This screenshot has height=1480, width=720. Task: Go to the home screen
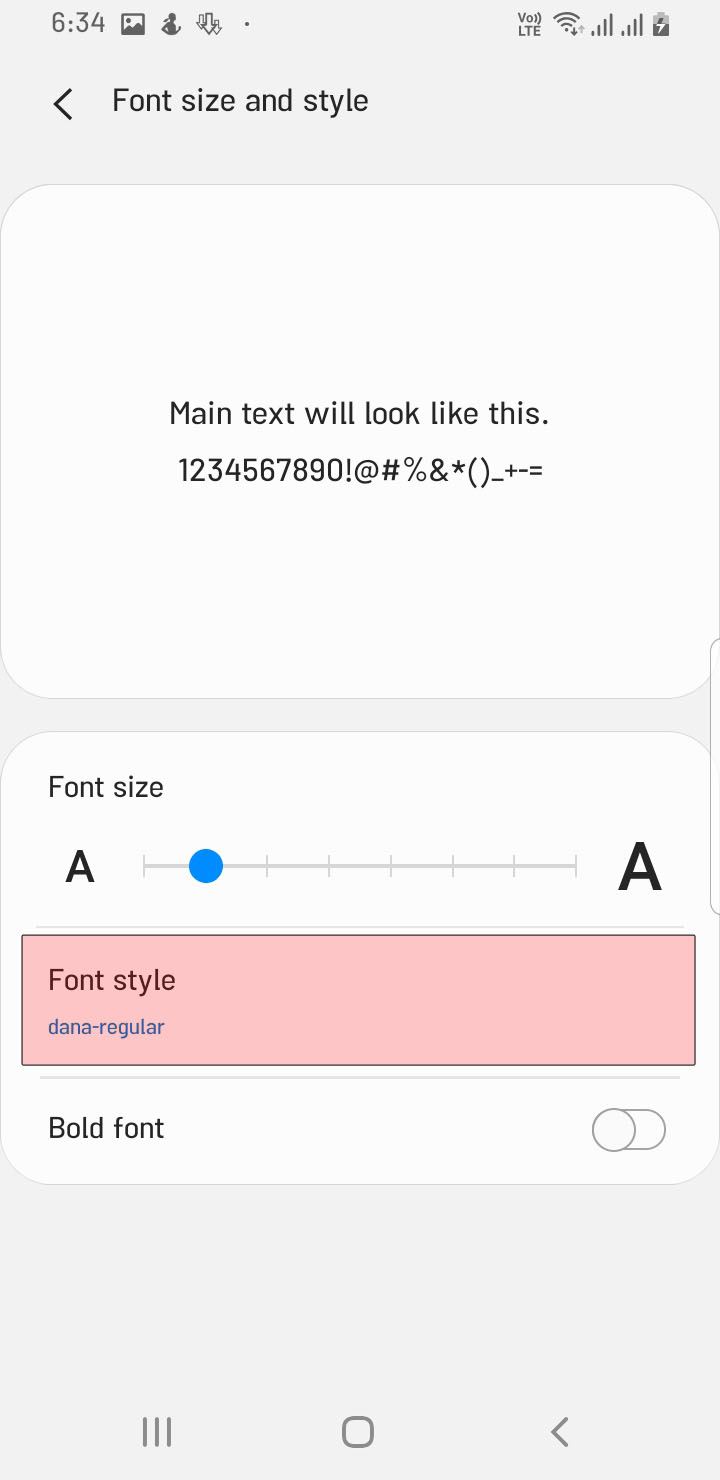(x=358, y=1432)
